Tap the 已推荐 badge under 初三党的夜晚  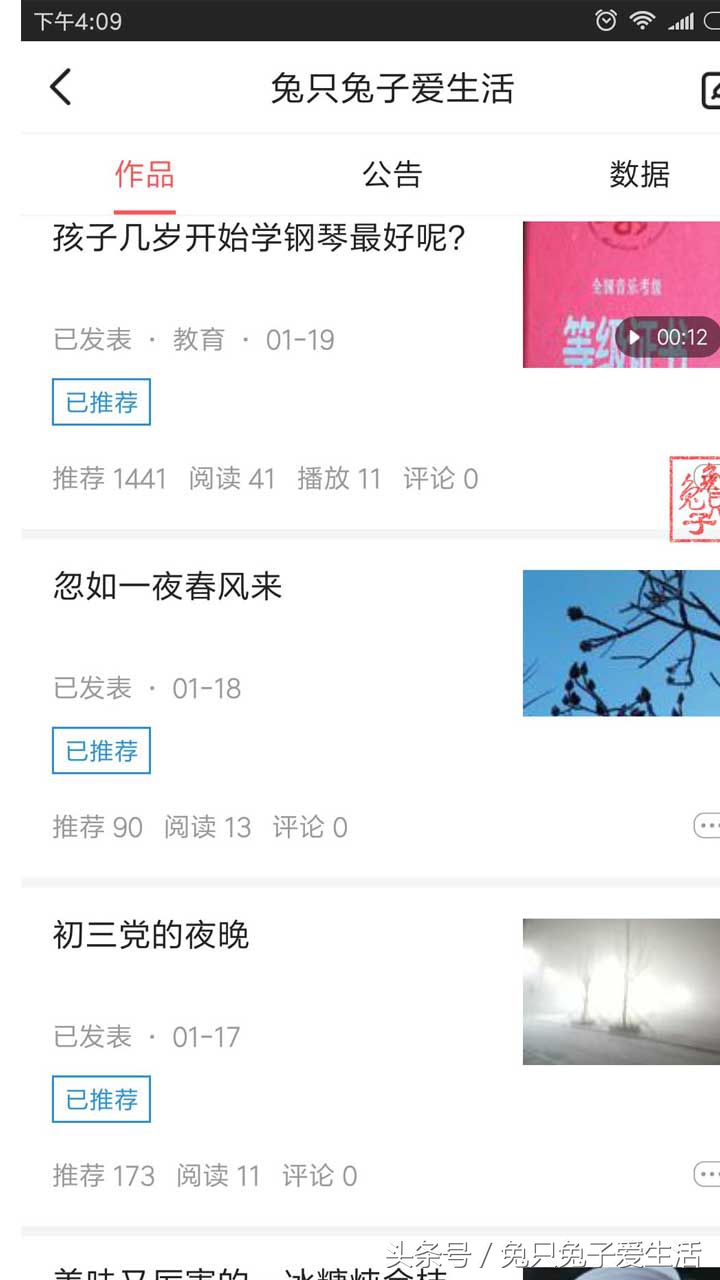tap(100, 1098)
